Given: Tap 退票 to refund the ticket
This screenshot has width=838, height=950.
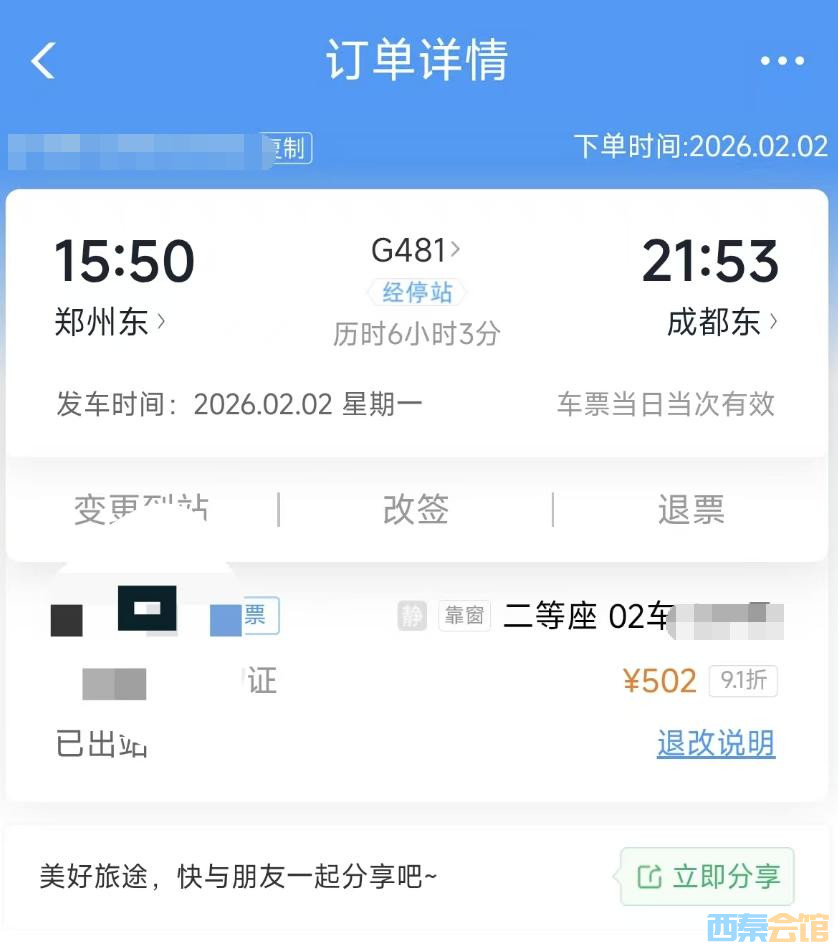Looking at the screenshot, I should pos(690,510).
